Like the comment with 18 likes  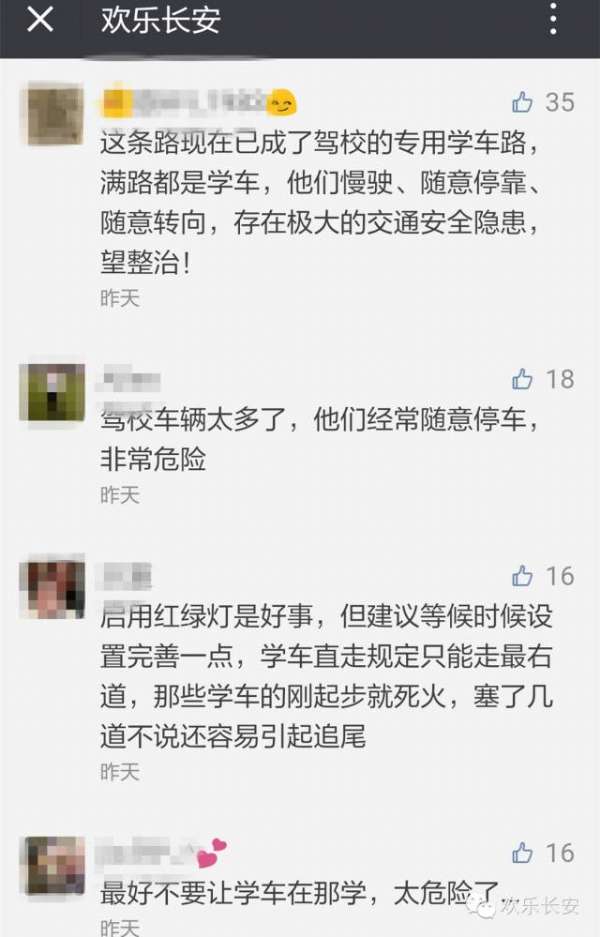523,379
